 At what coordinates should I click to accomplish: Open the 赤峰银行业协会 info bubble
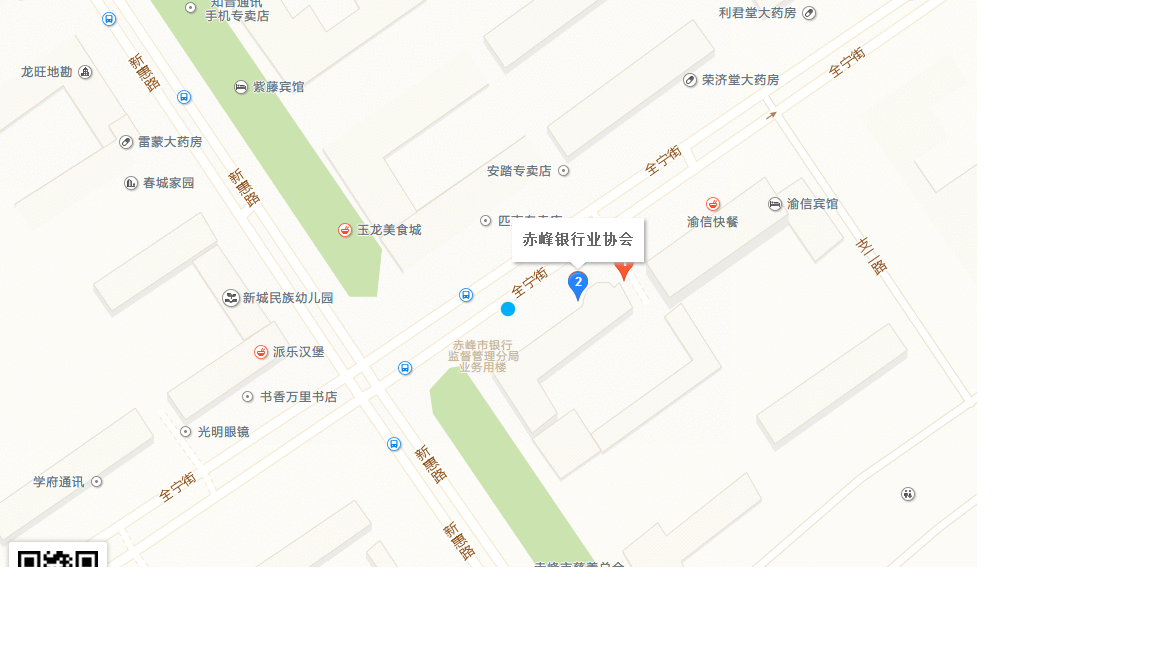(x=578, y=239)
